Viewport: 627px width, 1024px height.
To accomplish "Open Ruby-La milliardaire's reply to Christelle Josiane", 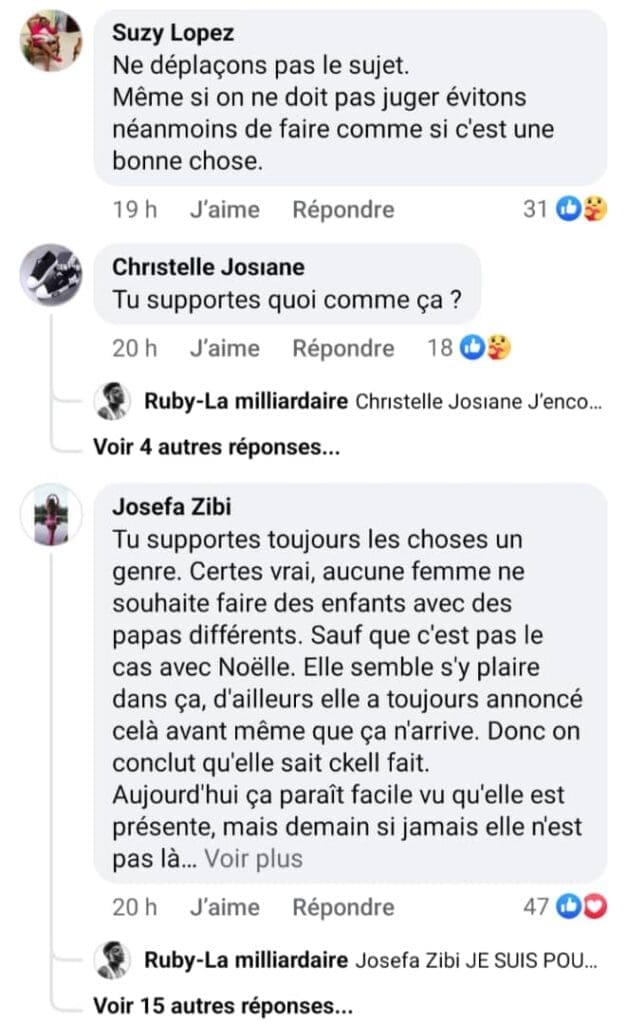I will click(373, 403).
